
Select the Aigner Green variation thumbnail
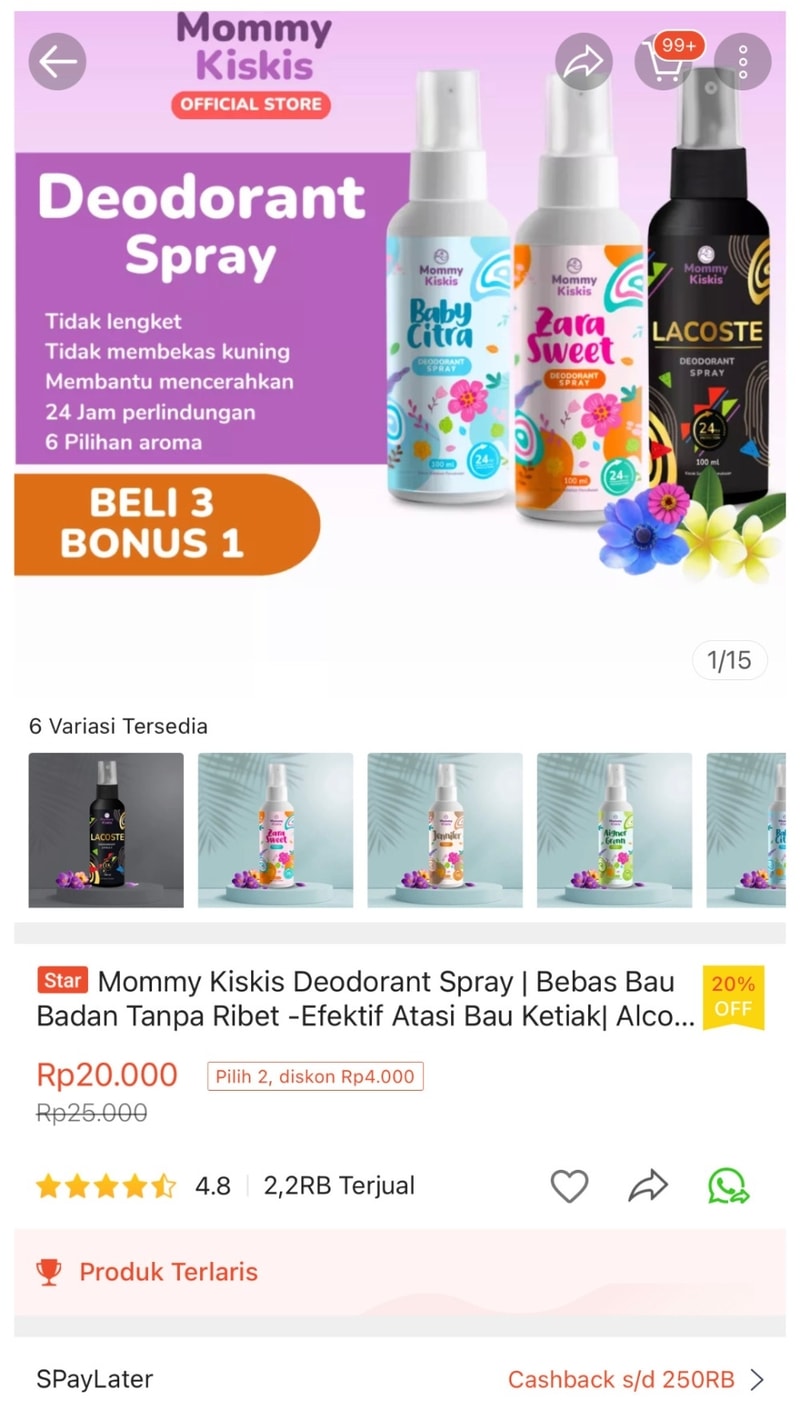click(x=614, y=830)
